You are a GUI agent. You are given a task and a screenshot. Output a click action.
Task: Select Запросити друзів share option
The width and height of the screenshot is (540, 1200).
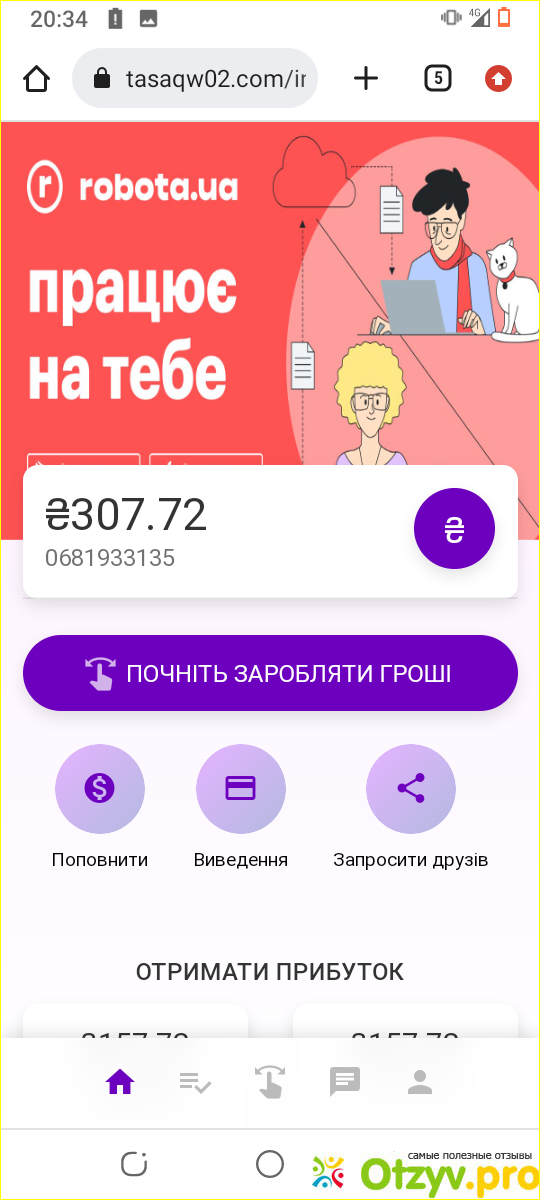click(x=411, y=807)
